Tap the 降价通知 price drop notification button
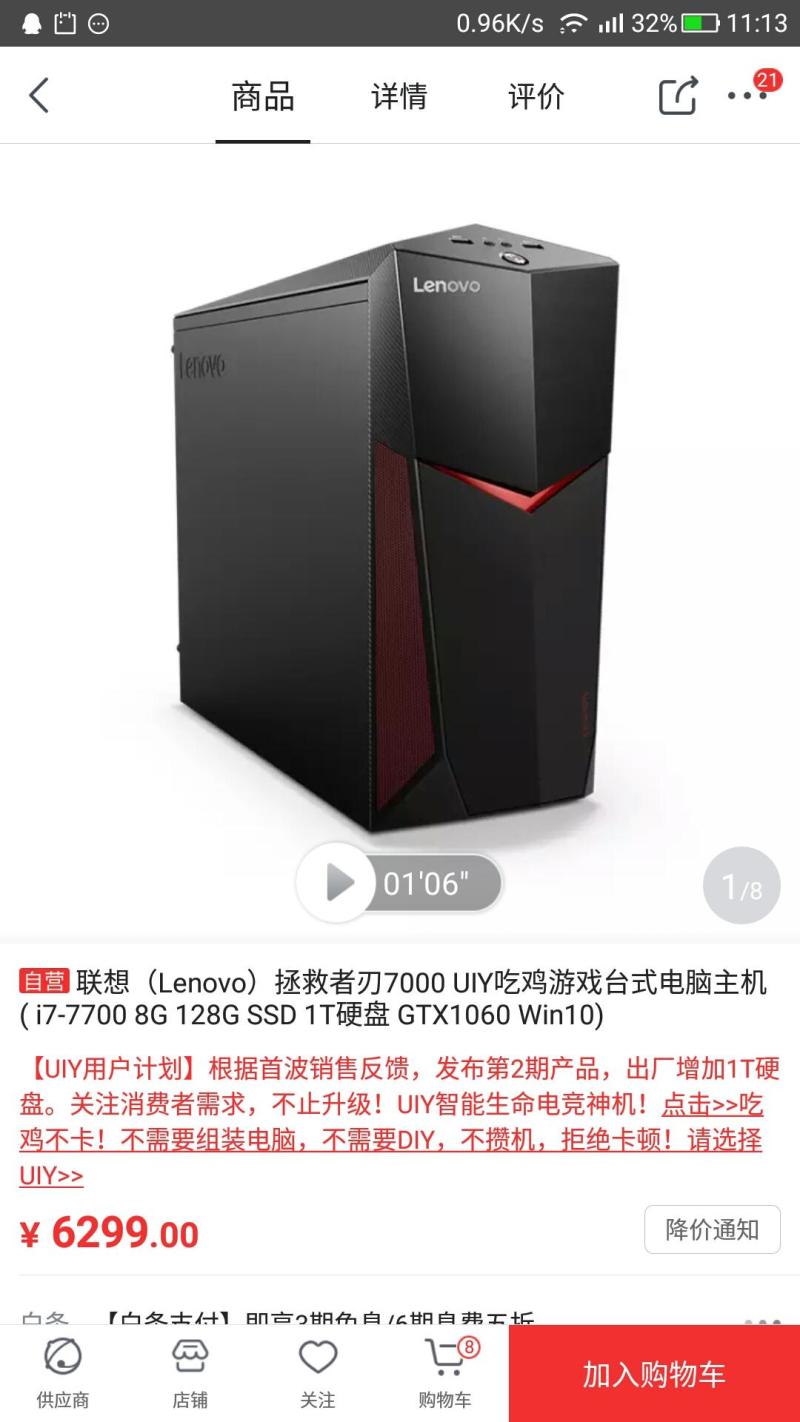800x1422 pixels. pos(712,1229)
